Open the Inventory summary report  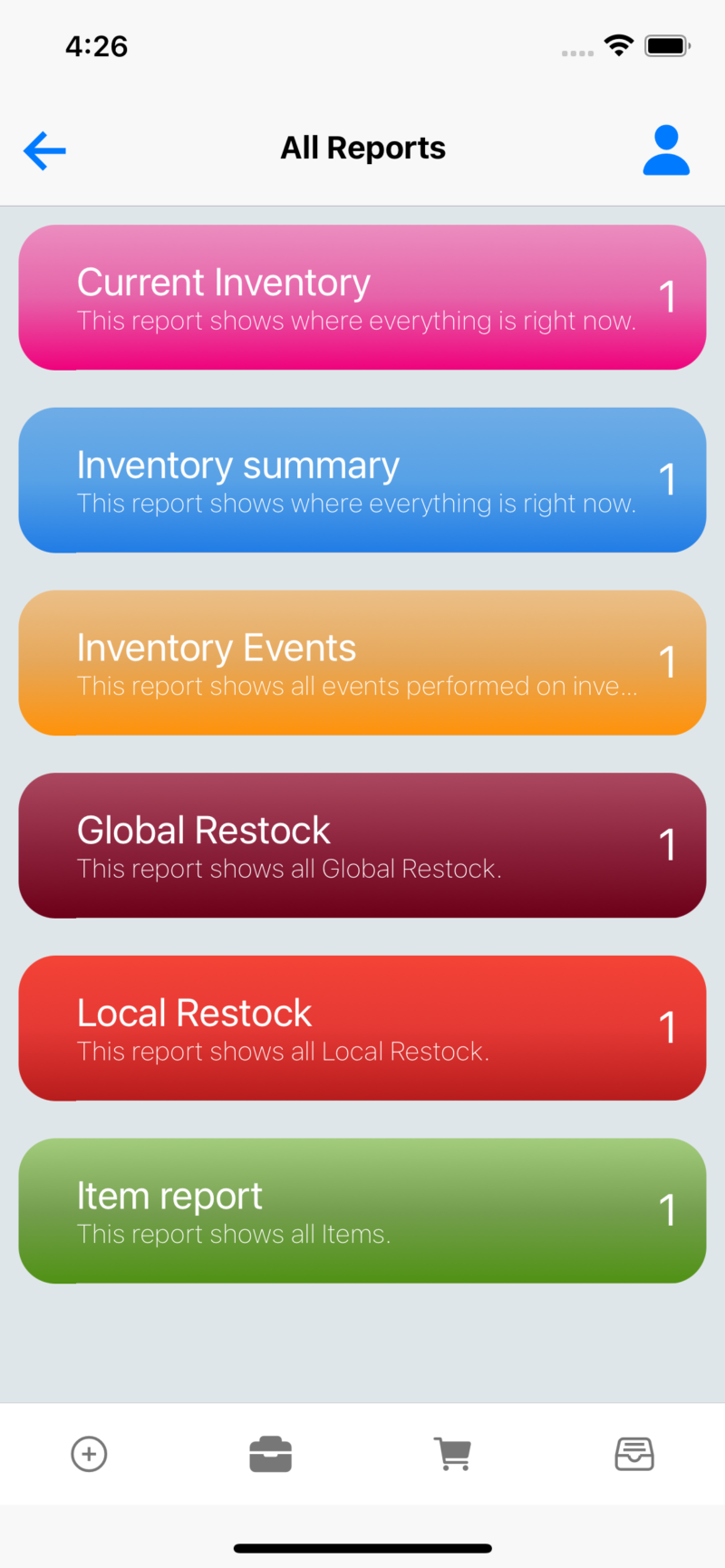point(362,480)
